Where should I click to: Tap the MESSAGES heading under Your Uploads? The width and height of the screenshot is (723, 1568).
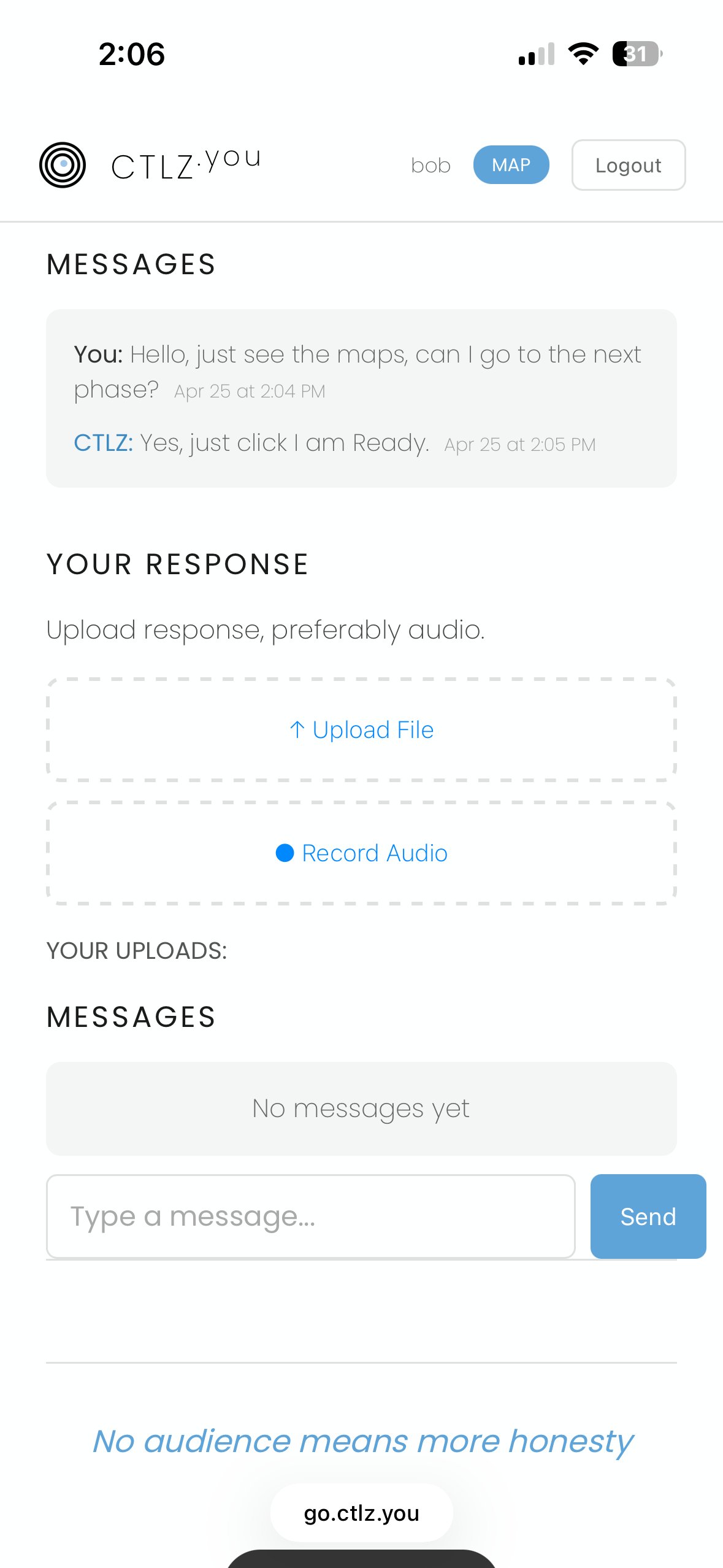(x=131, y=1017)
